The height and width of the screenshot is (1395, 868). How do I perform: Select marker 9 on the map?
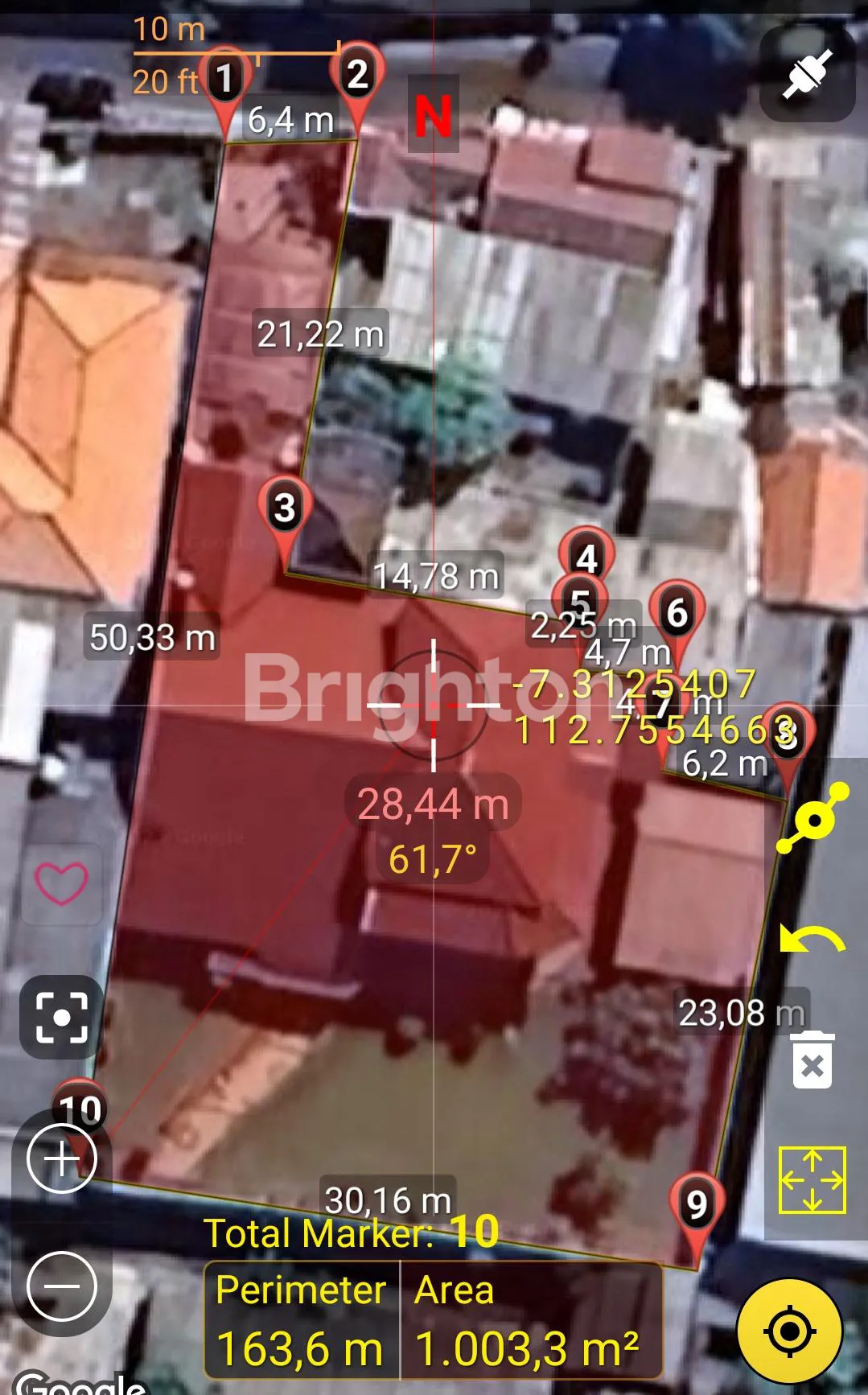pos(697,1205)
